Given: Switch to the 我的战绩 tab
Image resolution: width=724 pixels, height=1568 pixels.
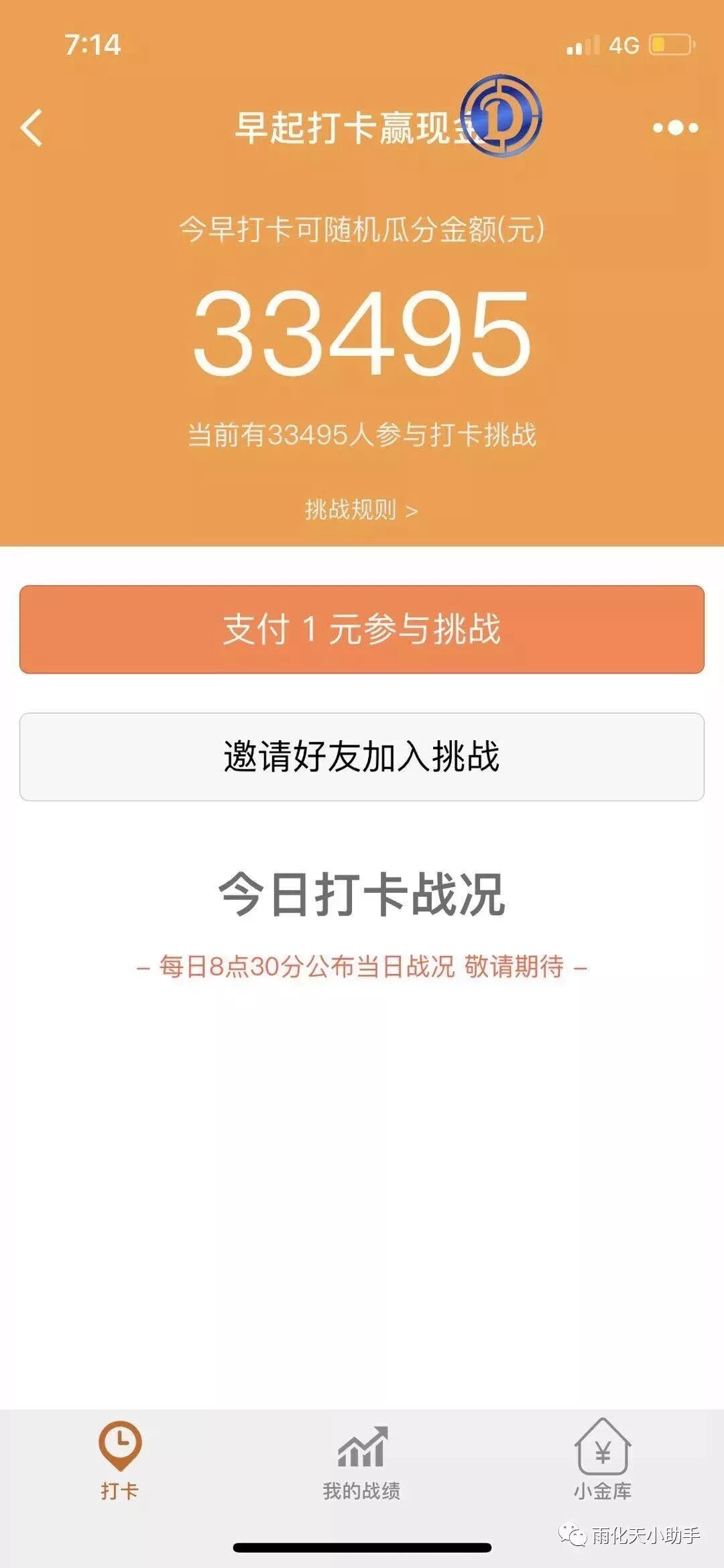Looking at the screenshot, I should click(361, 1461).
